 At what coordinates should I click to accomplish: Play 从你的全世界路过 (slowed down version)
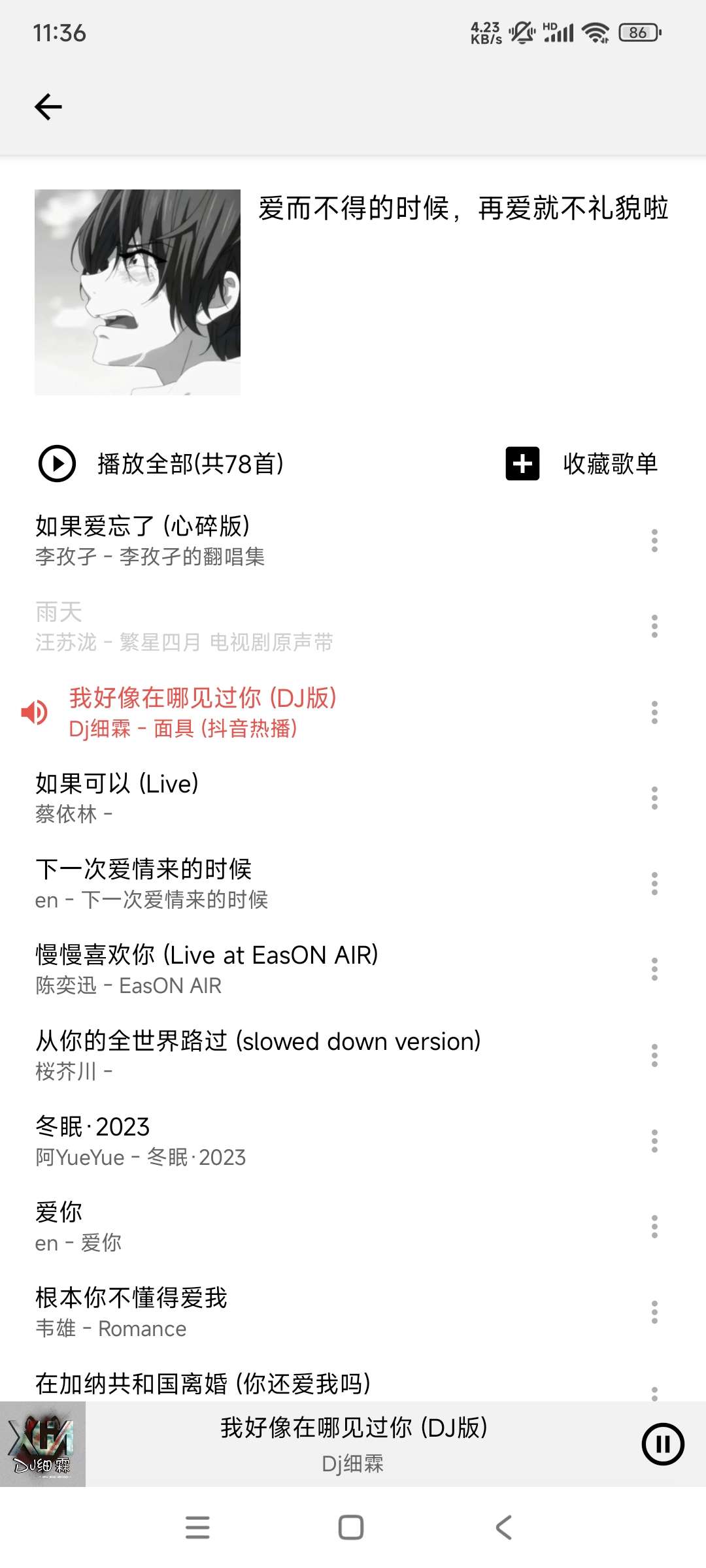261,1055
